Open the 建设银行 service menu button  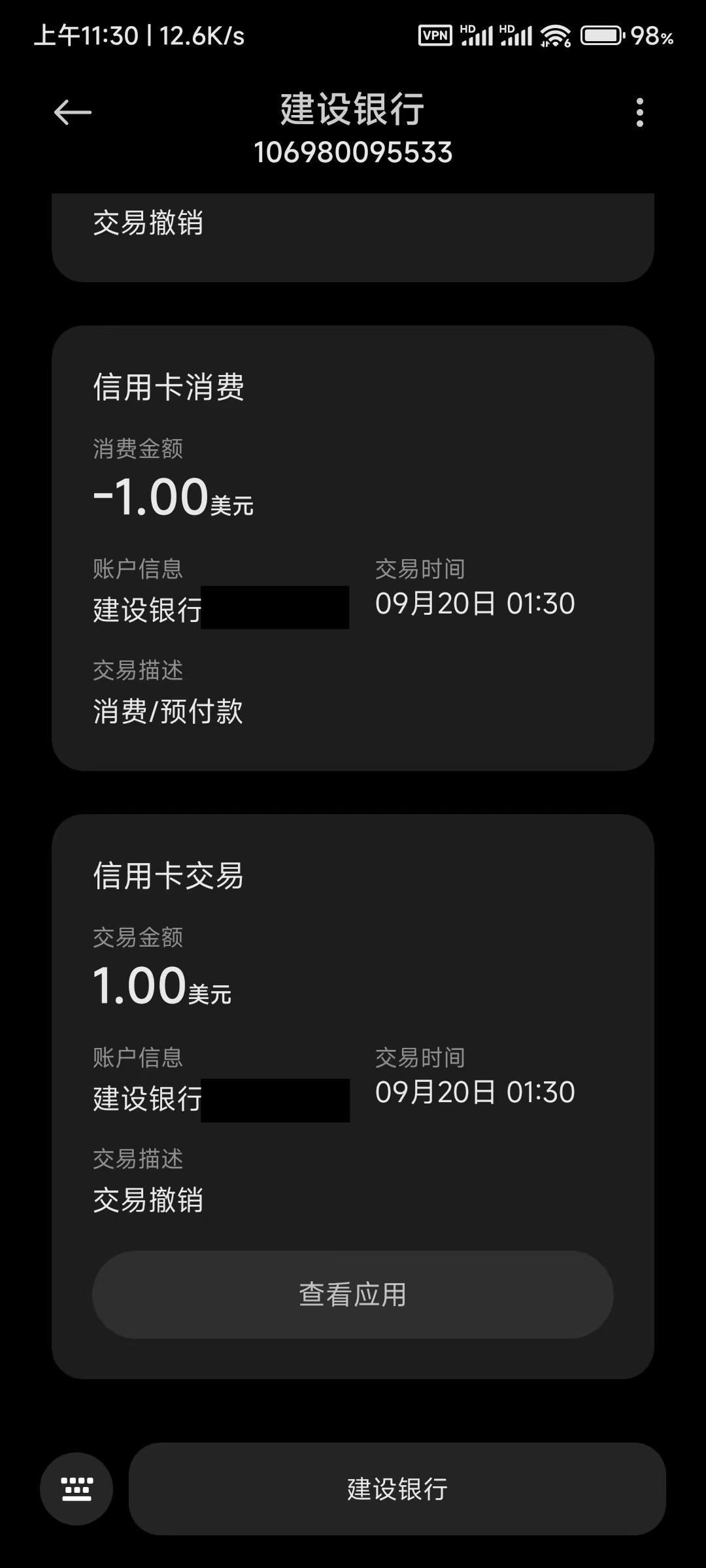tap(397, 1489)
